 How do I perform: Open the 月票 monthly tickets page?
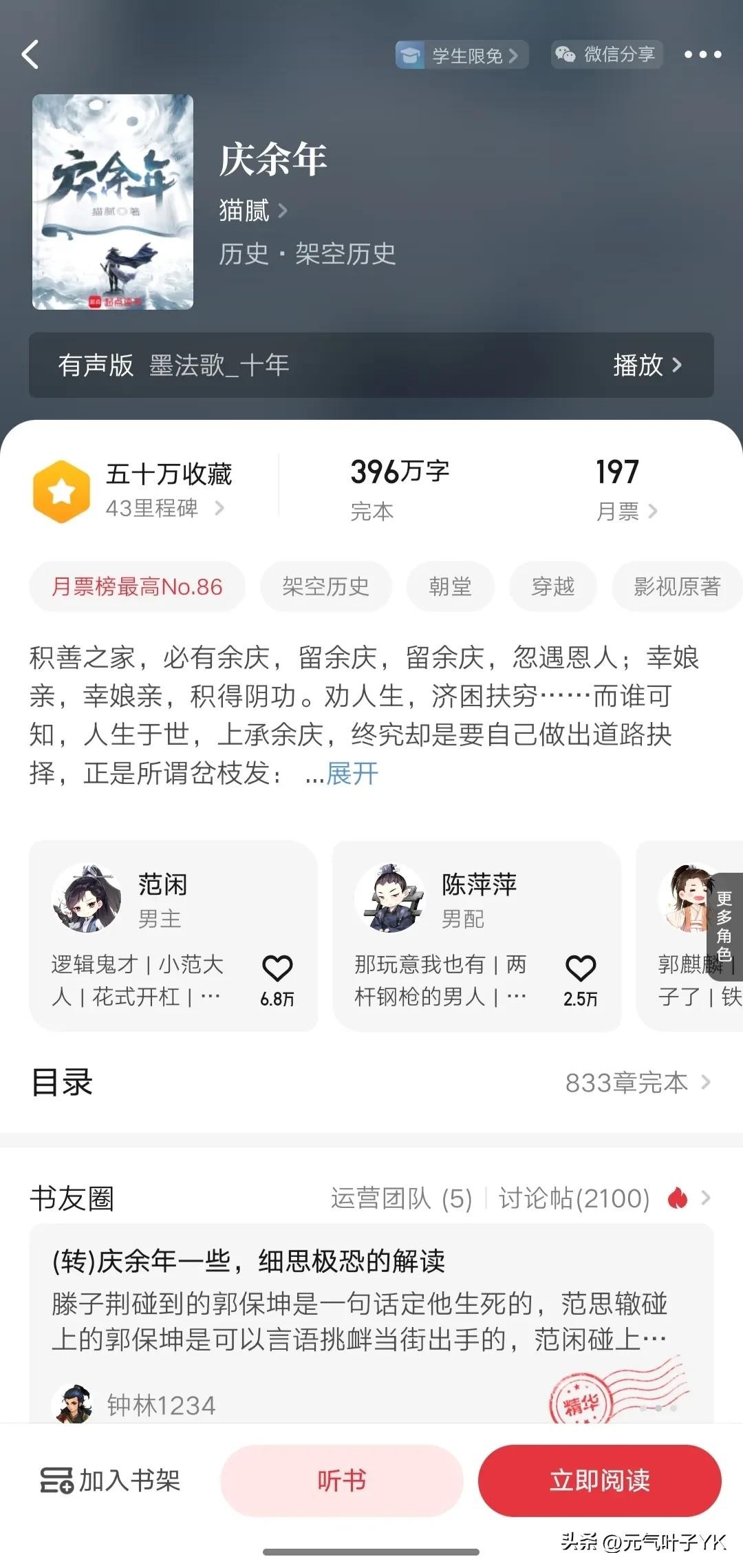[626, 511]
